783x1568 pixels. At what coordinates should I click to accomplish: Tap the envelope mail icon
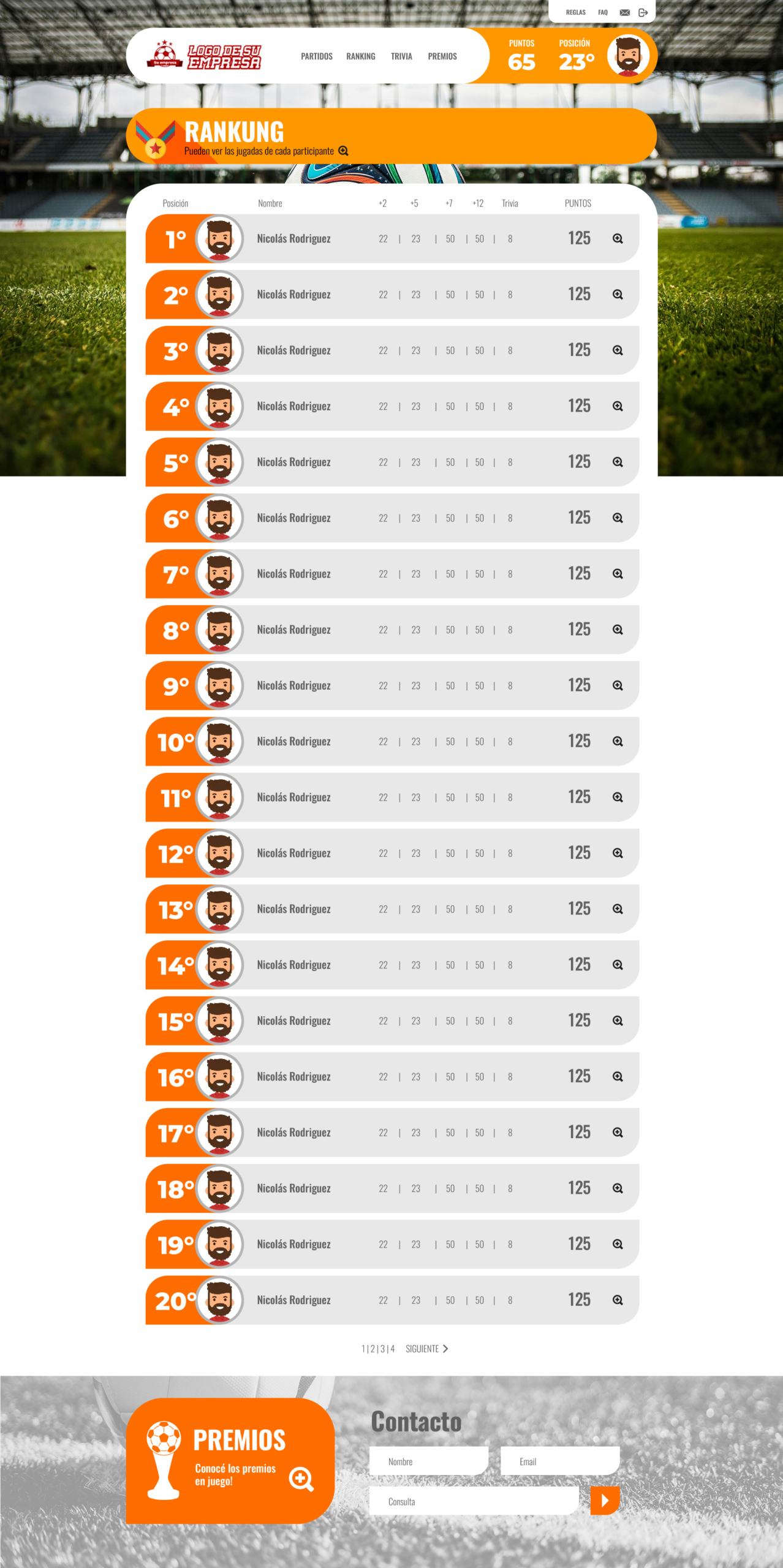[x=624, y=12]
